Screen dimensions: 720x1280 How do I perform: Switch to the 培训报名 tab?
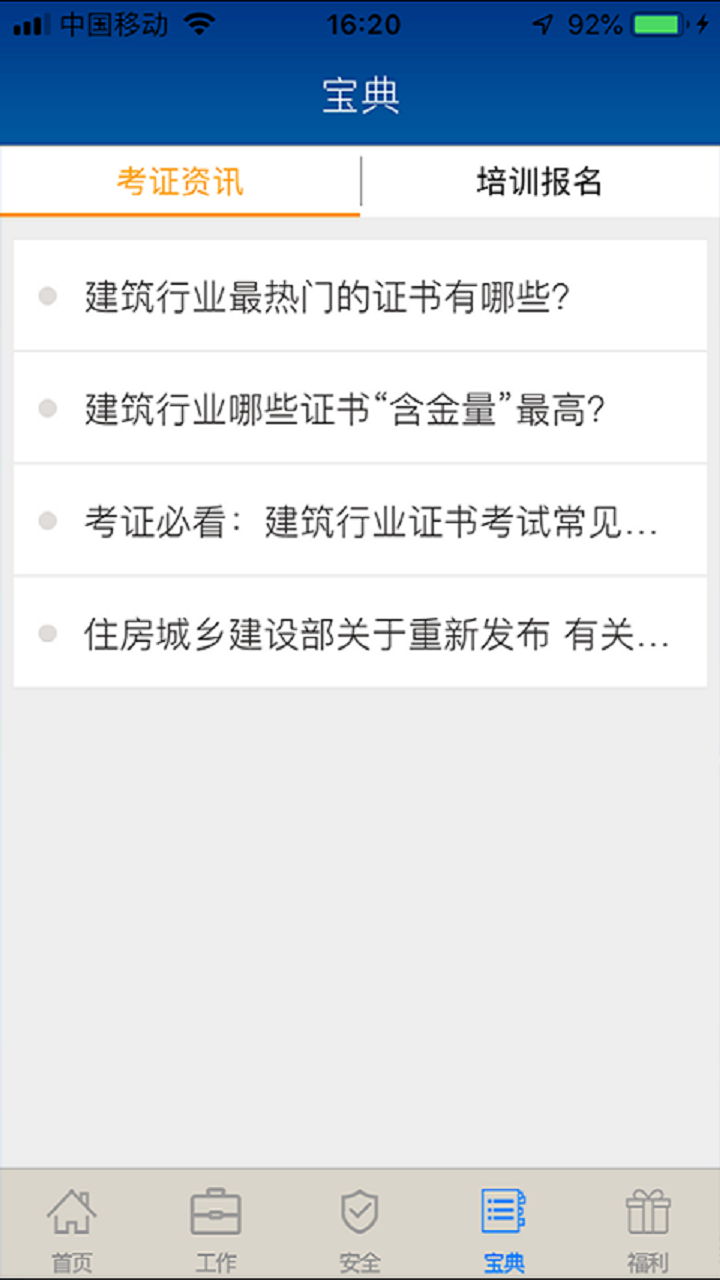click(x=540, y=183)
